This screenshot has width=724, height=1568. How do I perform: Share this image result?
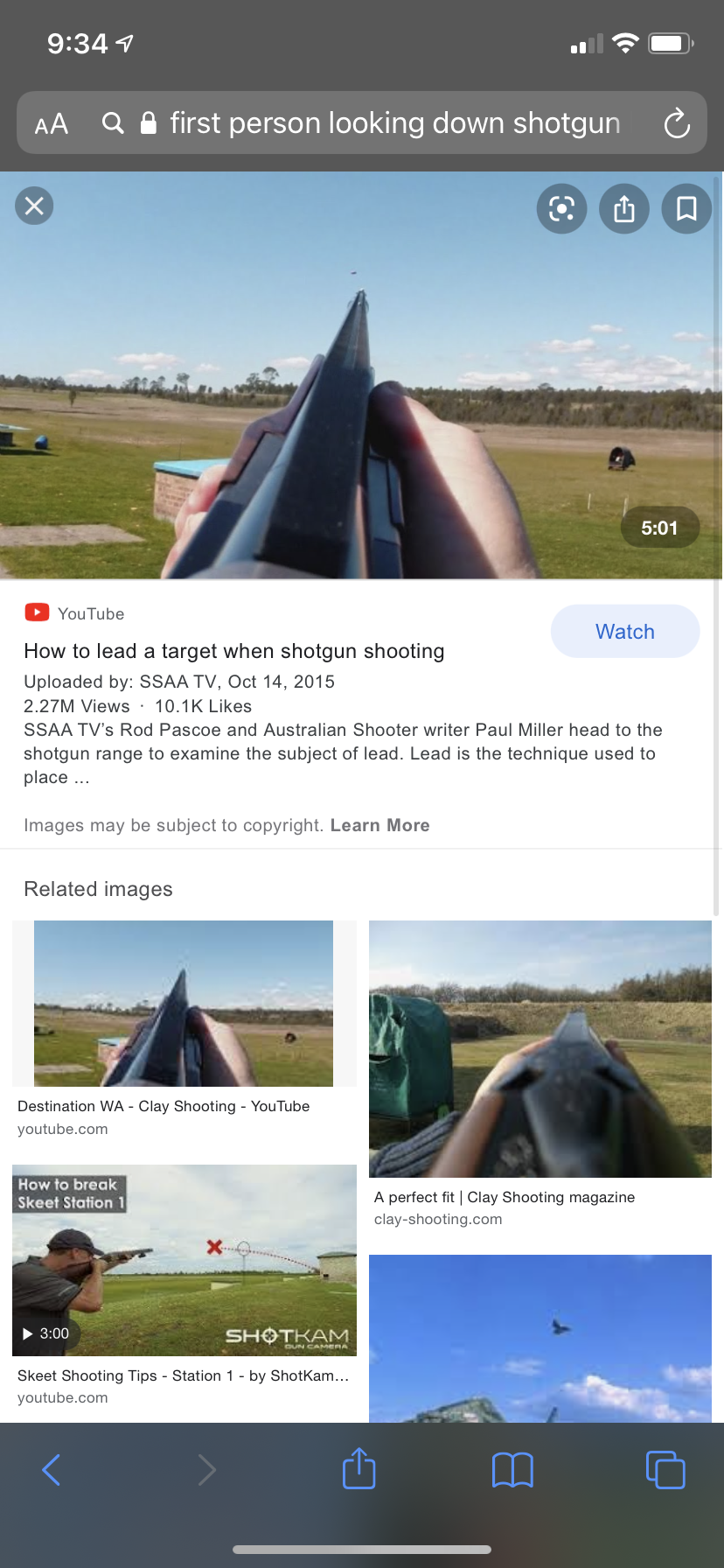624,208
